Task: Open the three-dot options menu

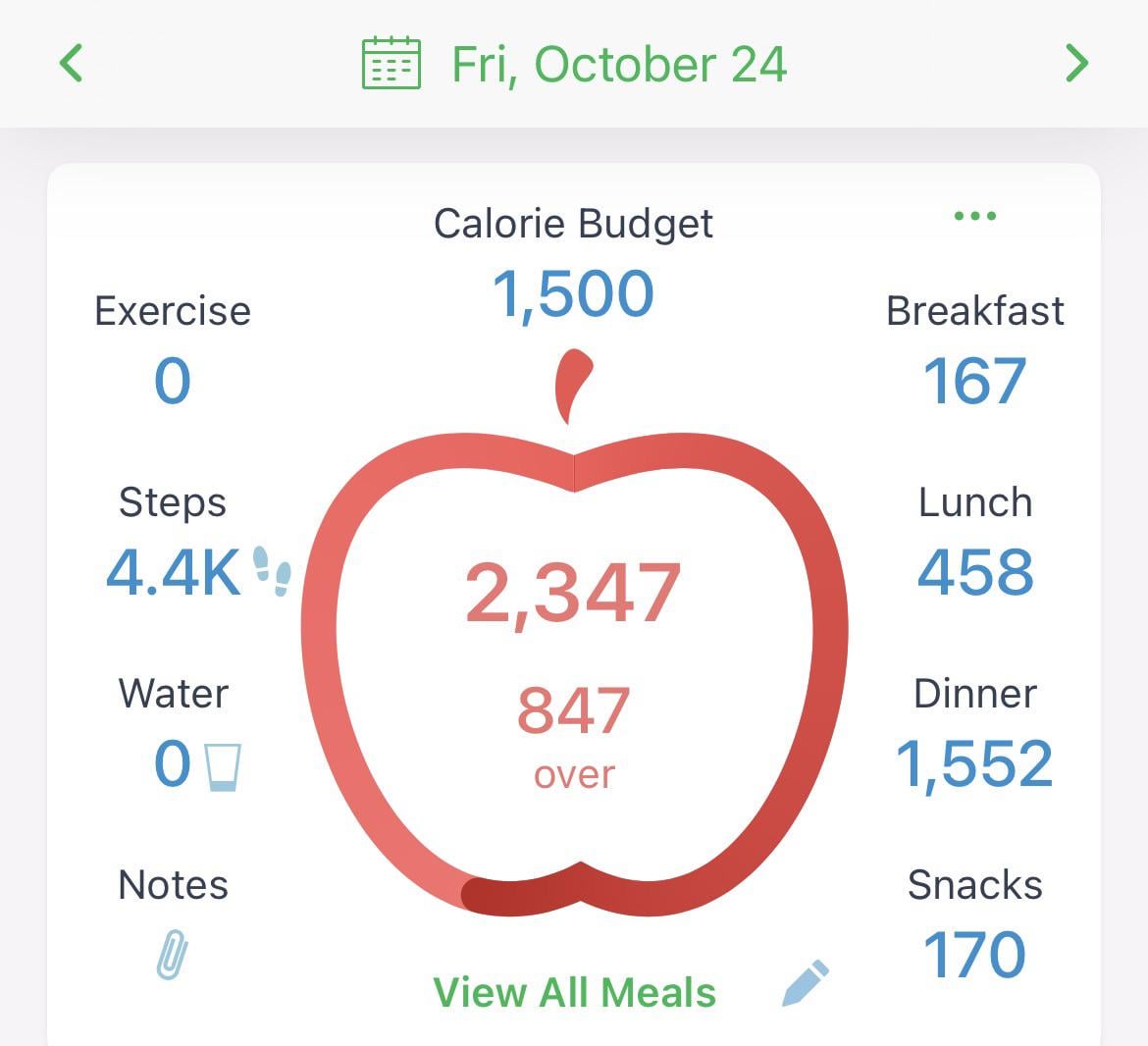Action: 975,216
